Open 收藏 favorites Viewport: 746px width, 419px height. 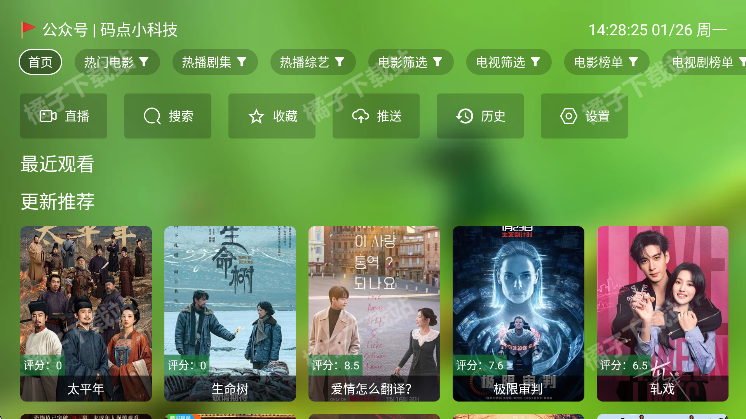click(x=272, y=116)
